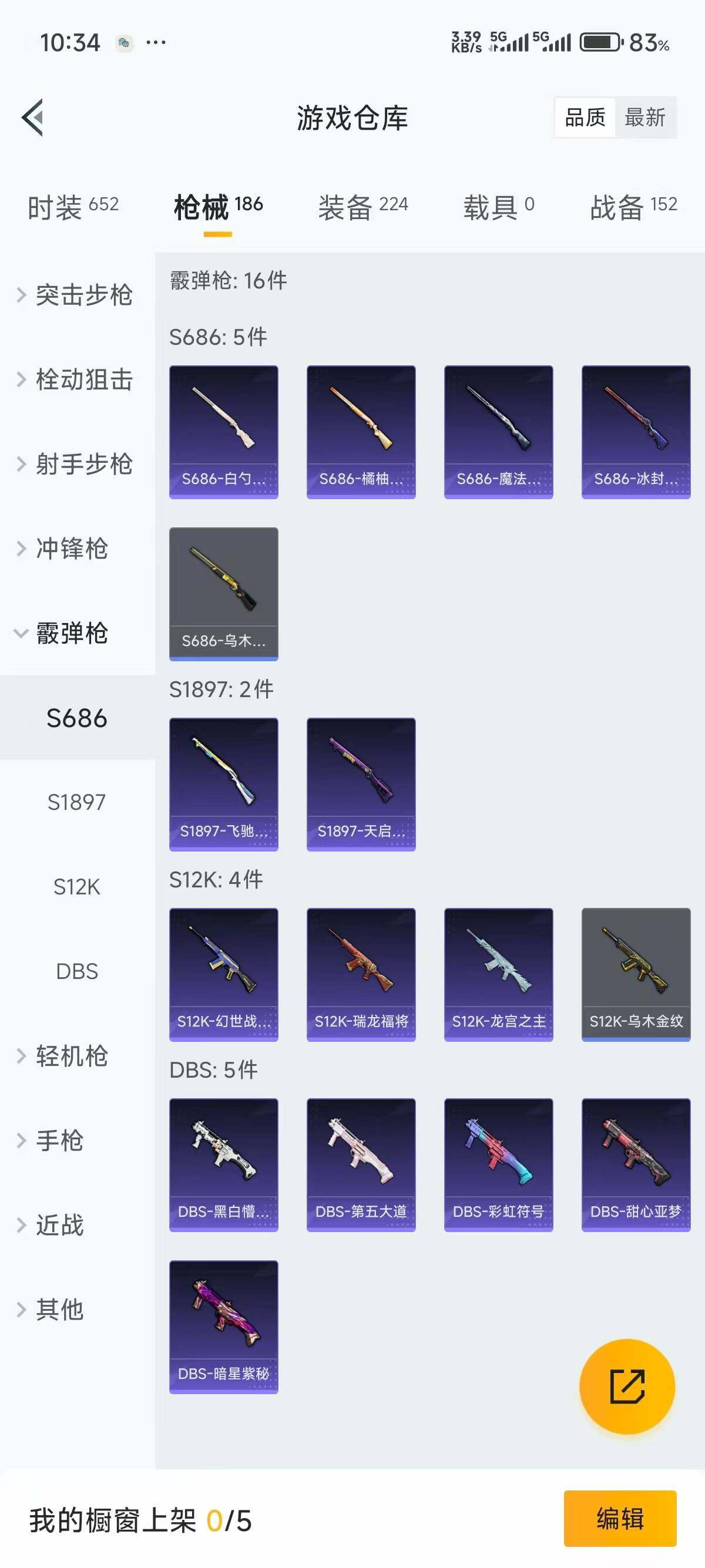Open the S686-乌木 skin card
The height and width of the screenshot is (1568, 705).
click(223, 594)
